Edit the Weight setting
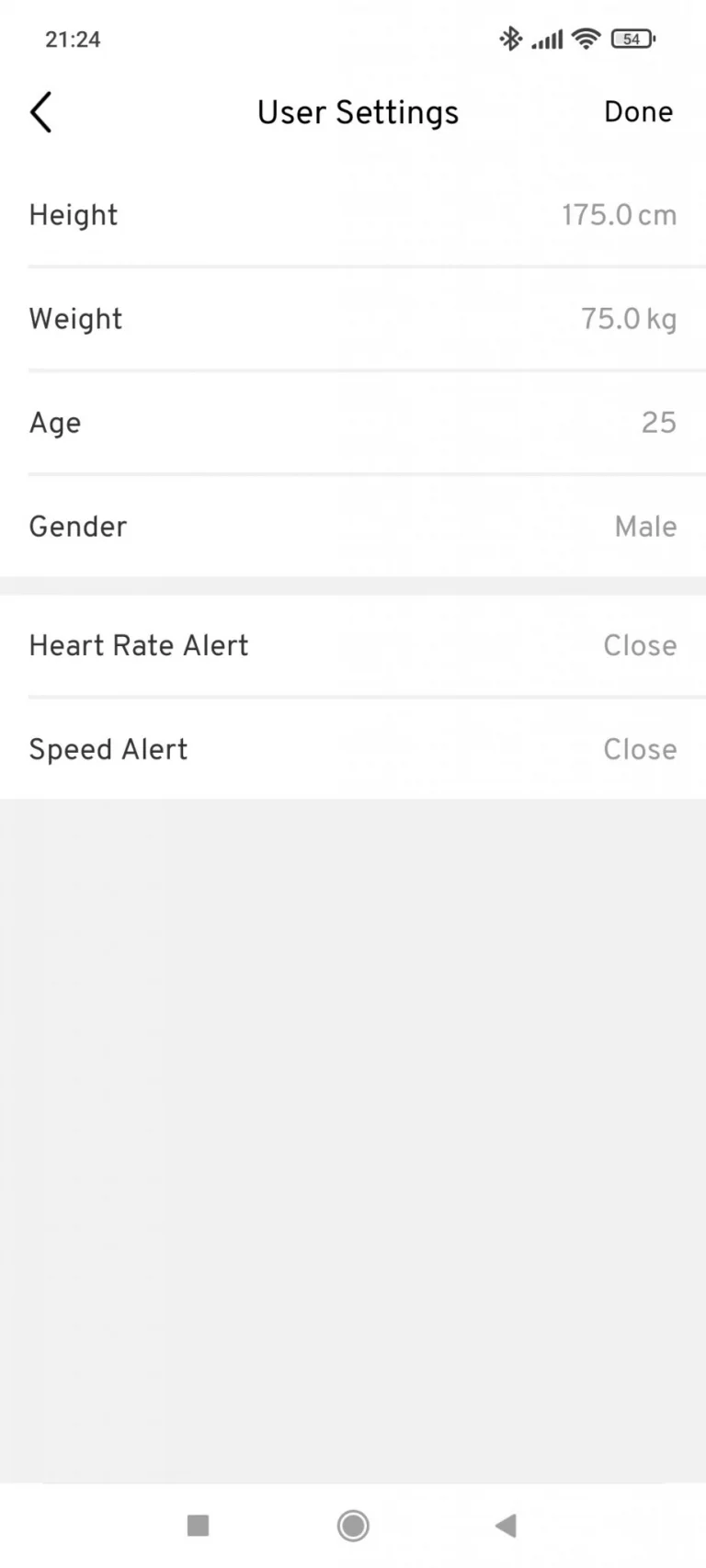 [353, 319]
